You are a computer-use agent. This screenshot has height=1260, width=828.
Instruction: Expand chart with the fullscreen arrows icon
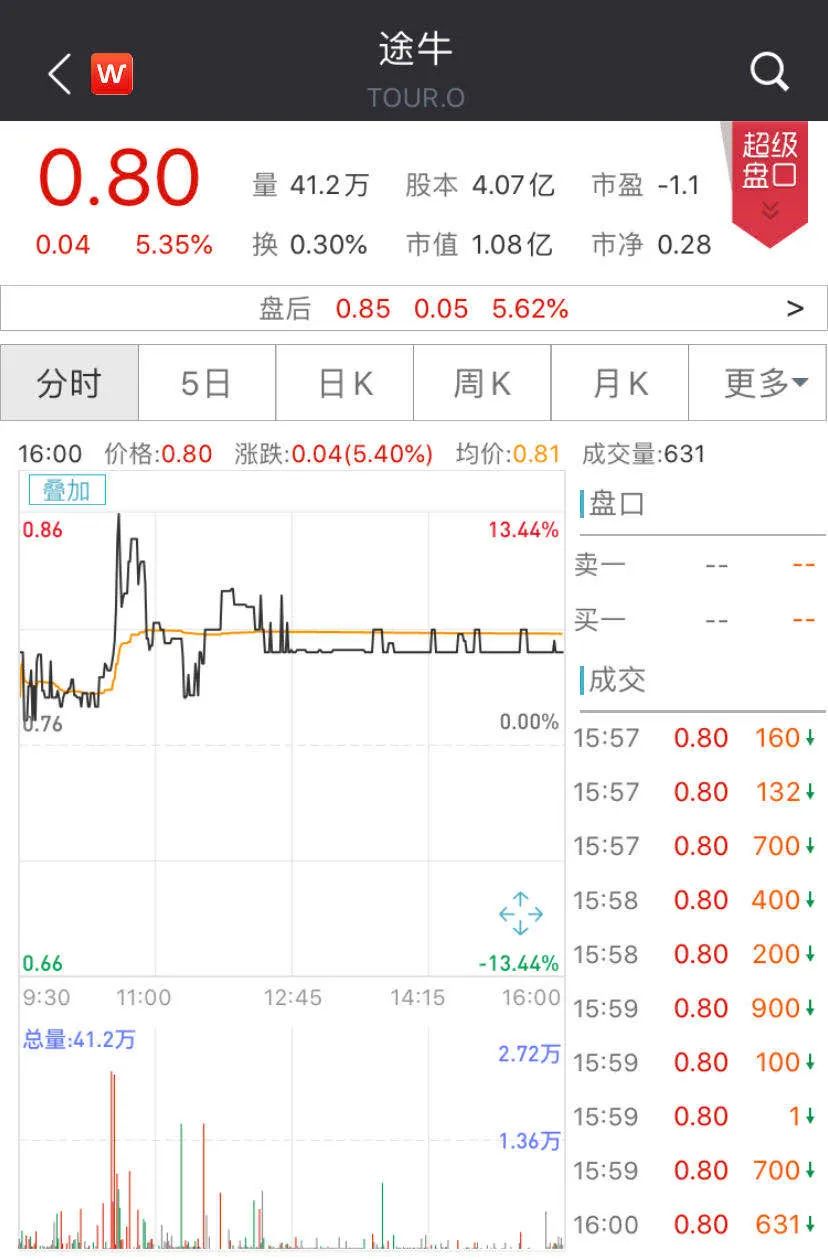click(520, 913)
